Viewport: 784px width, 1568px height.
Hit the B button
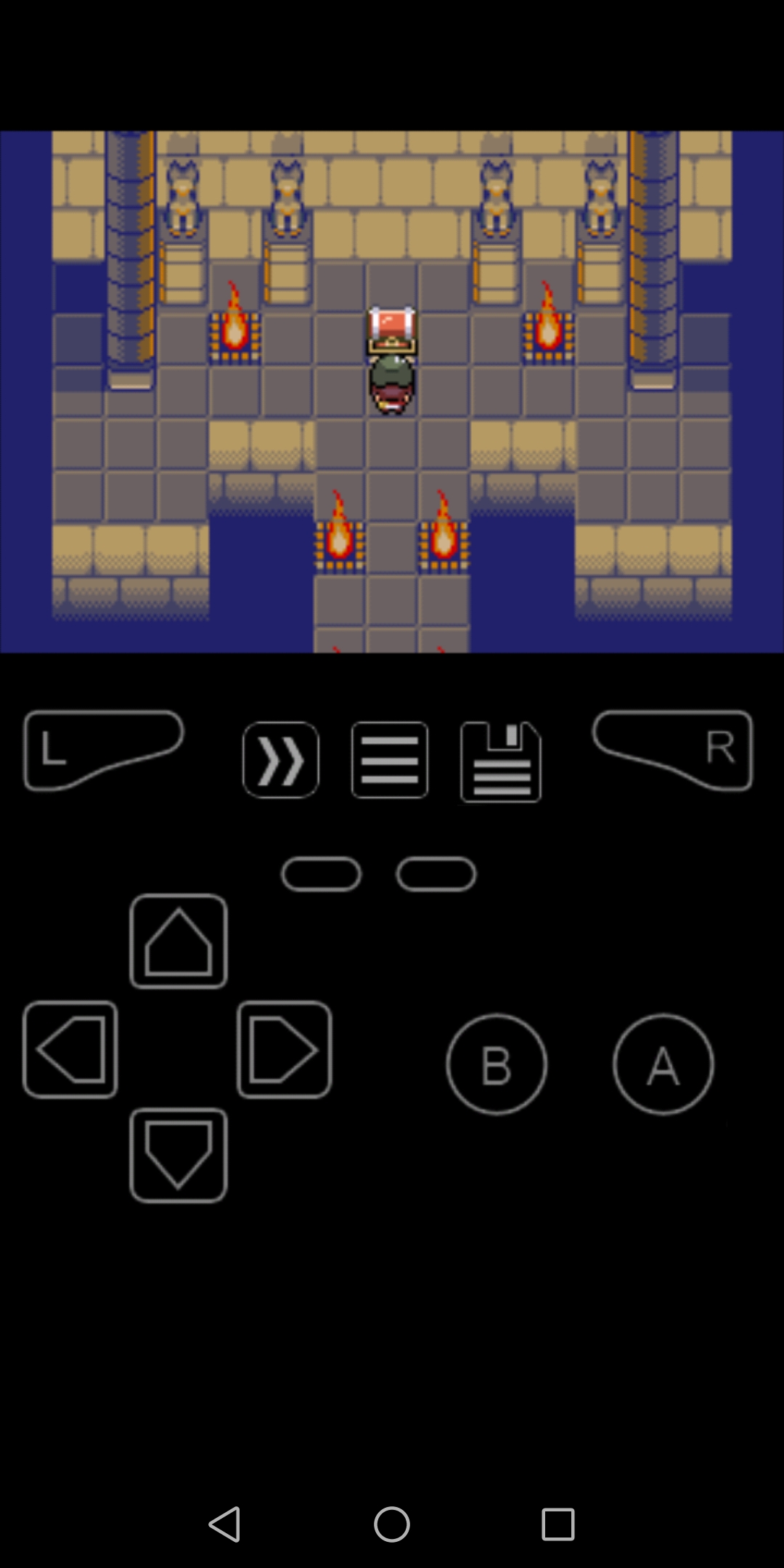tap(497, 1064)
